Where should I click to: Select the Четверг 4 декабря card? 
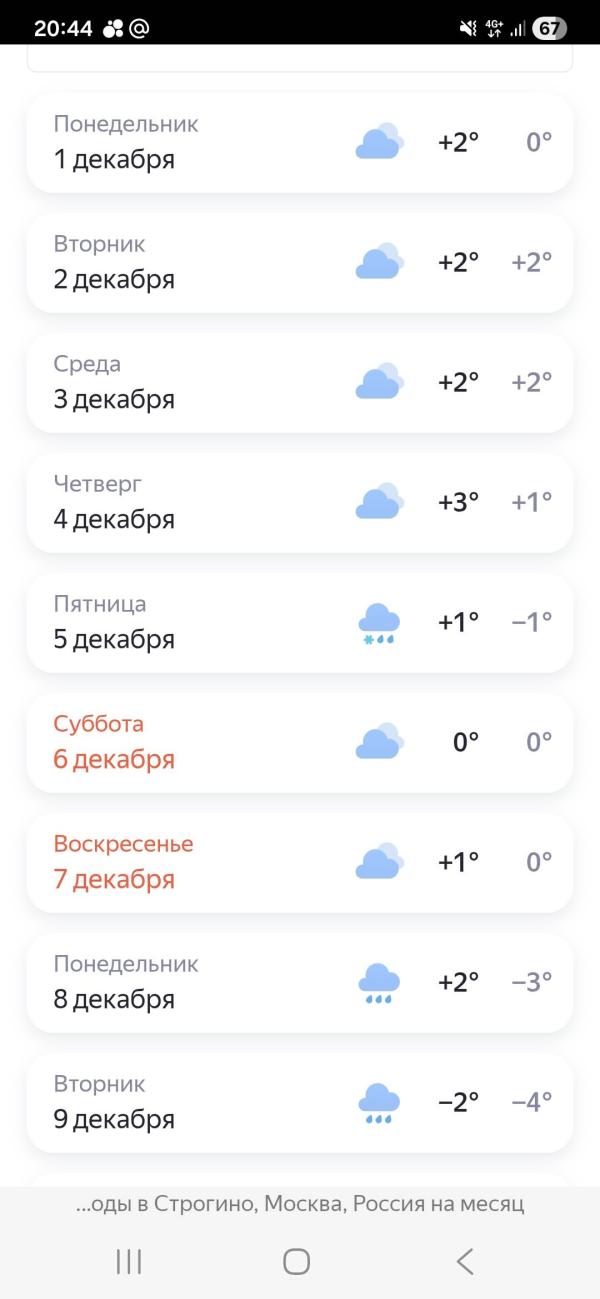coord(300,503)
